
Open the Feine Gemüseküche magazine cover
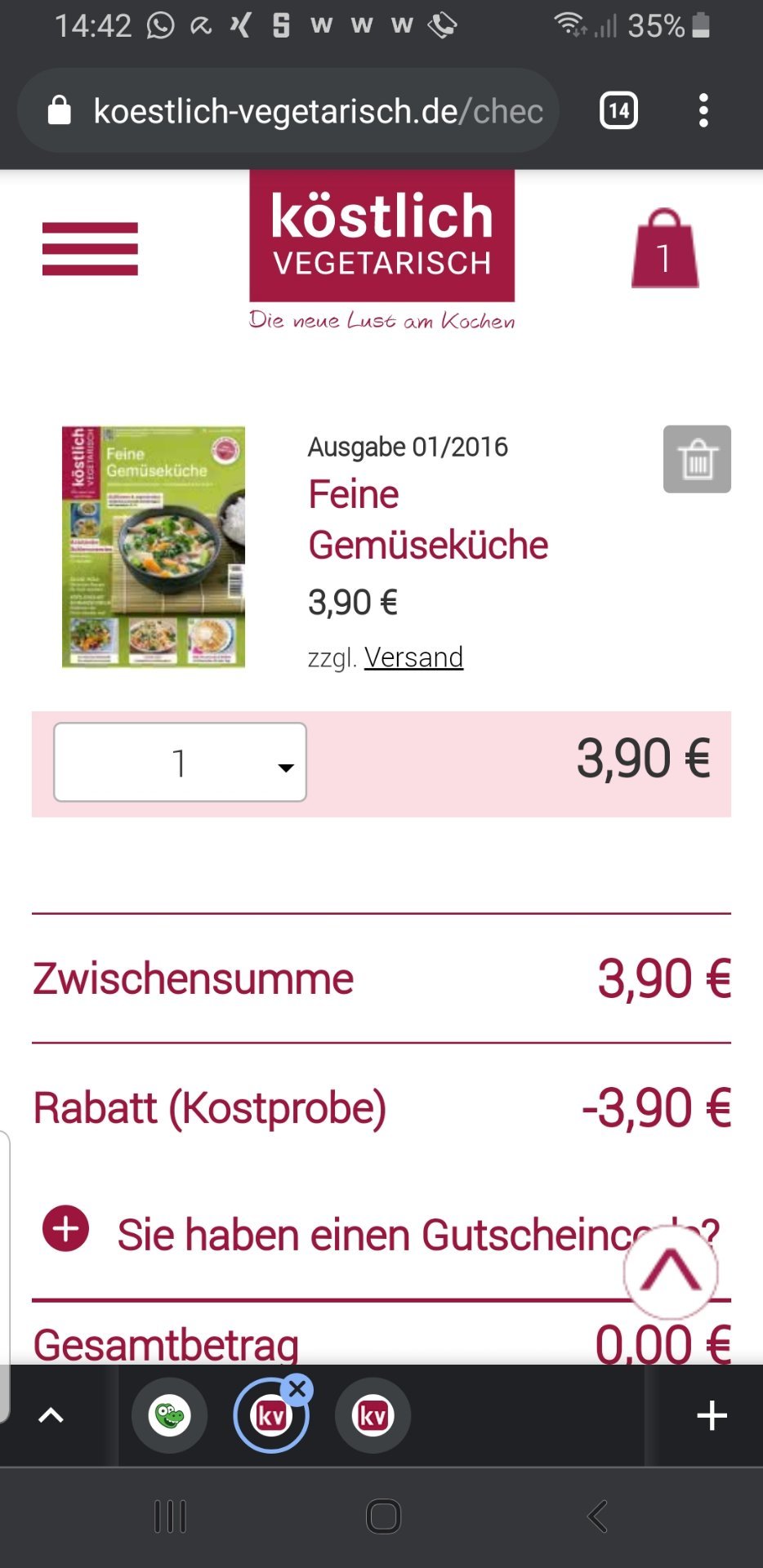point(154,547)
